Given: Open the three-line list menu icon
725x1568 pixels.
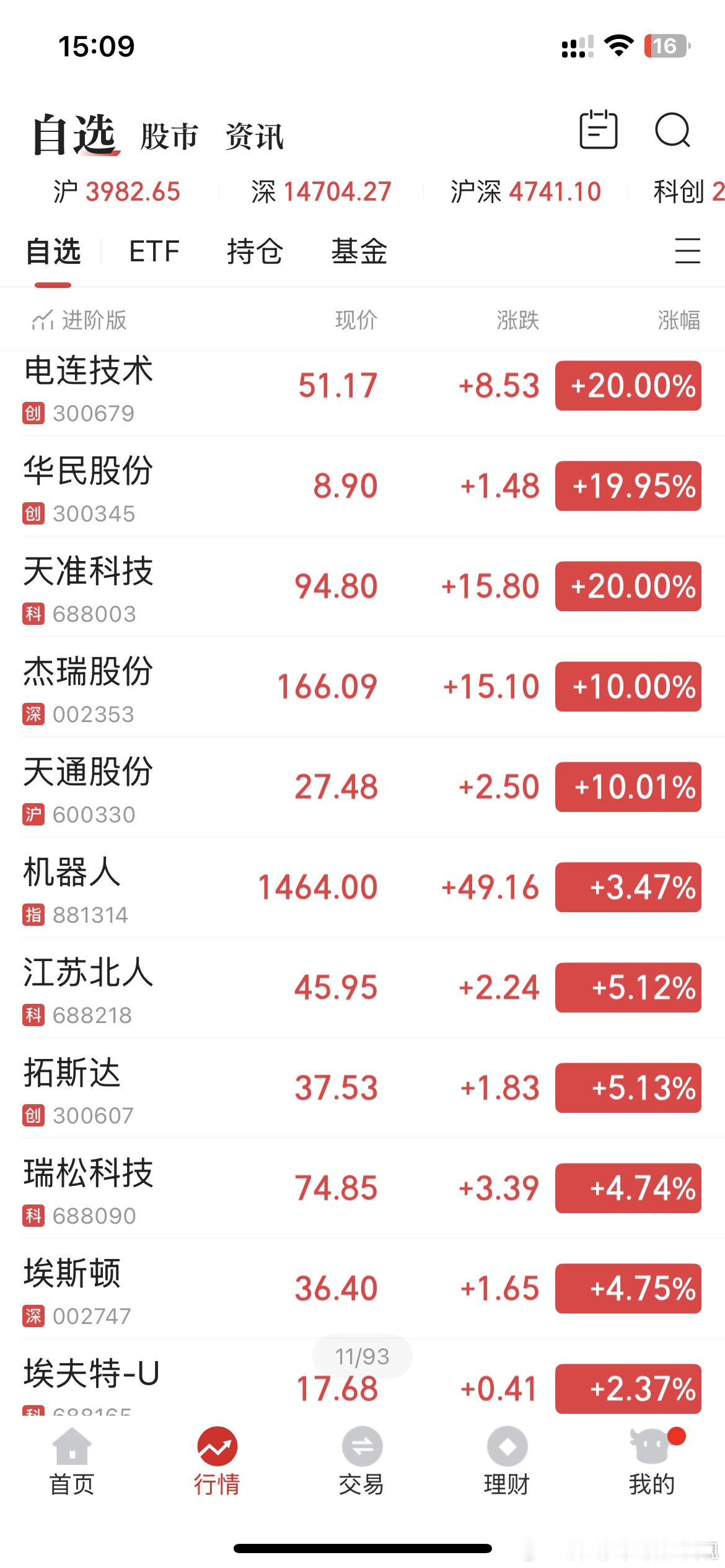Looking at the screenshot, I should [x=687, y=251].
